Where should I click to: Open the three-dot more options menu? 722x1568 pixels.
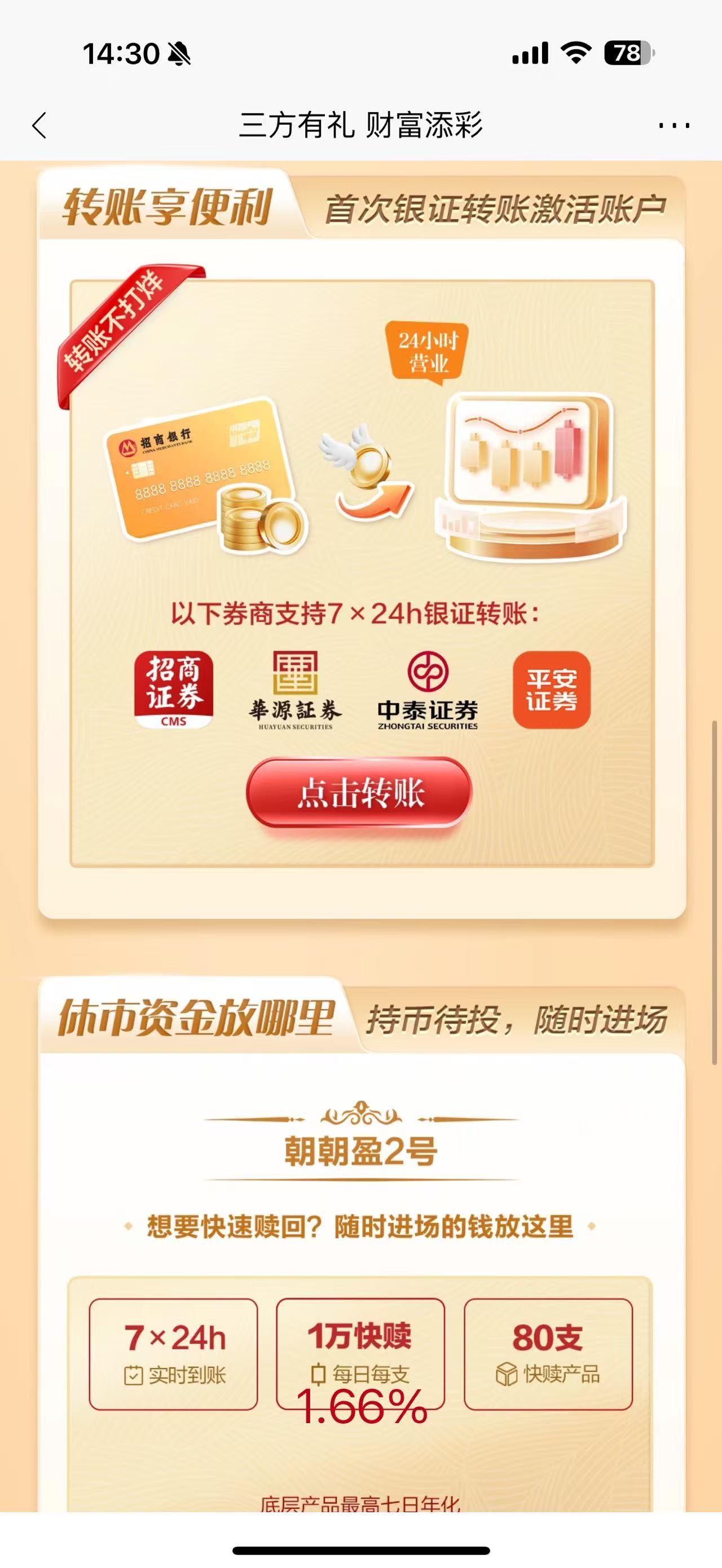pos(674,126)
